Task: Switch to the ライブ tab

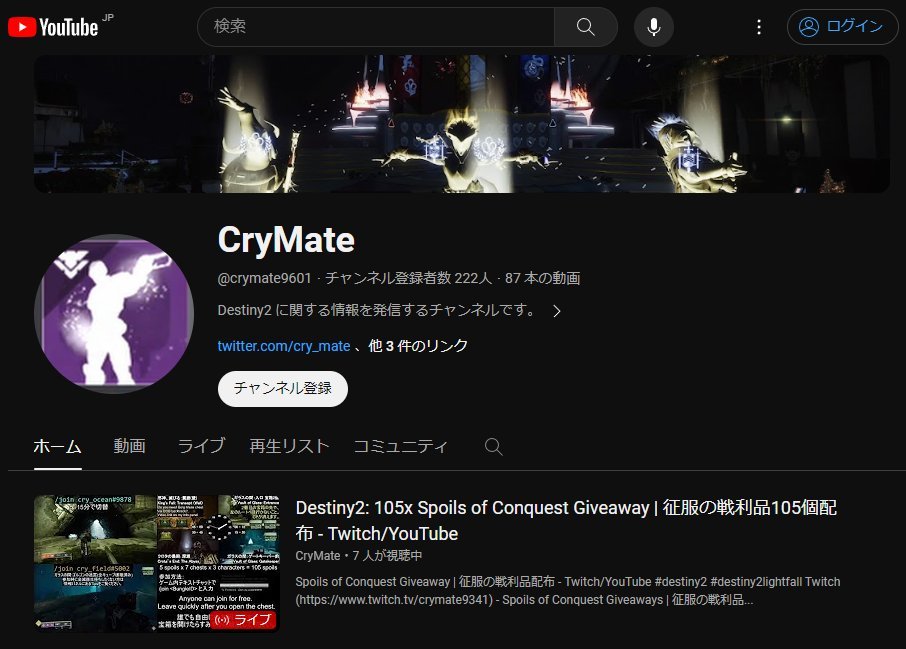Action: 201,446
